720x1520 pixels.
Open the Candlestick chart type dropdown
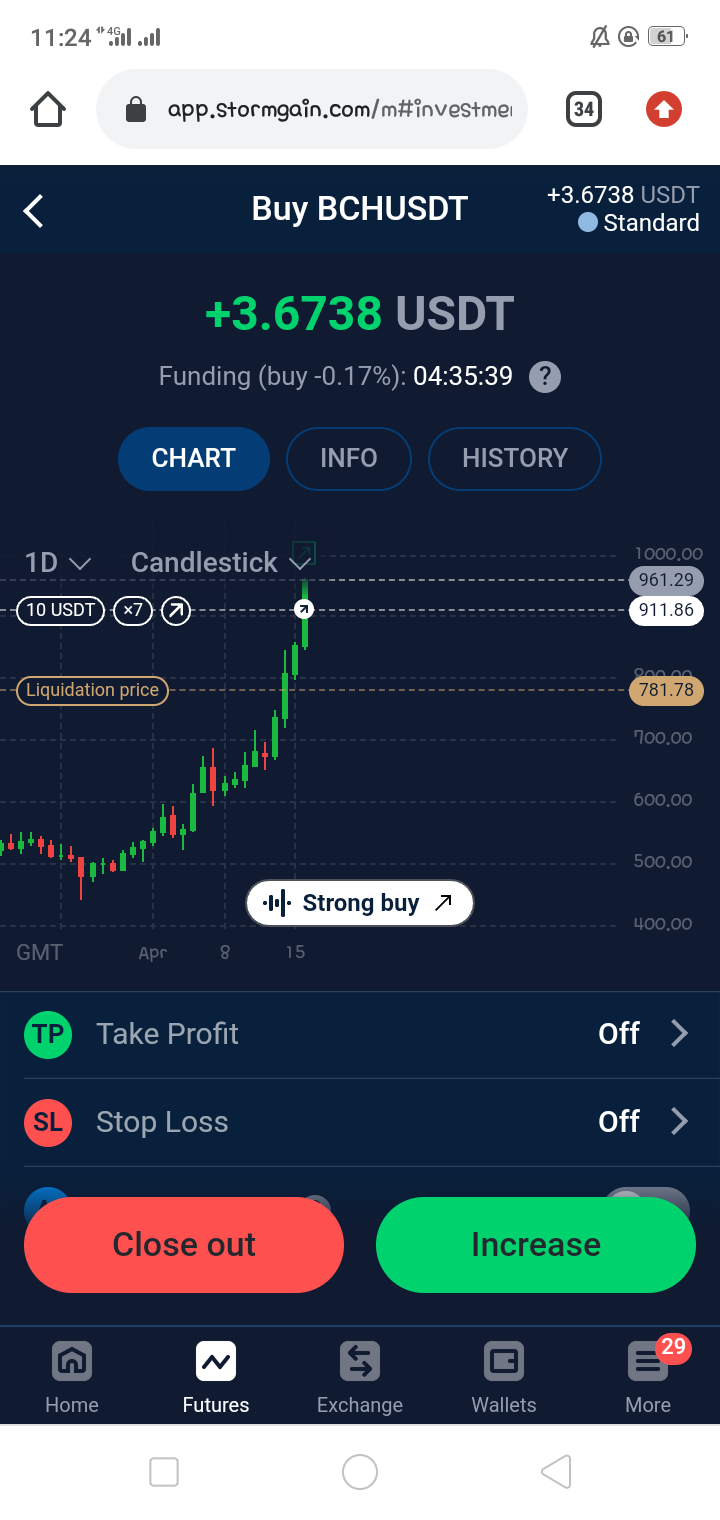[220, 563]
